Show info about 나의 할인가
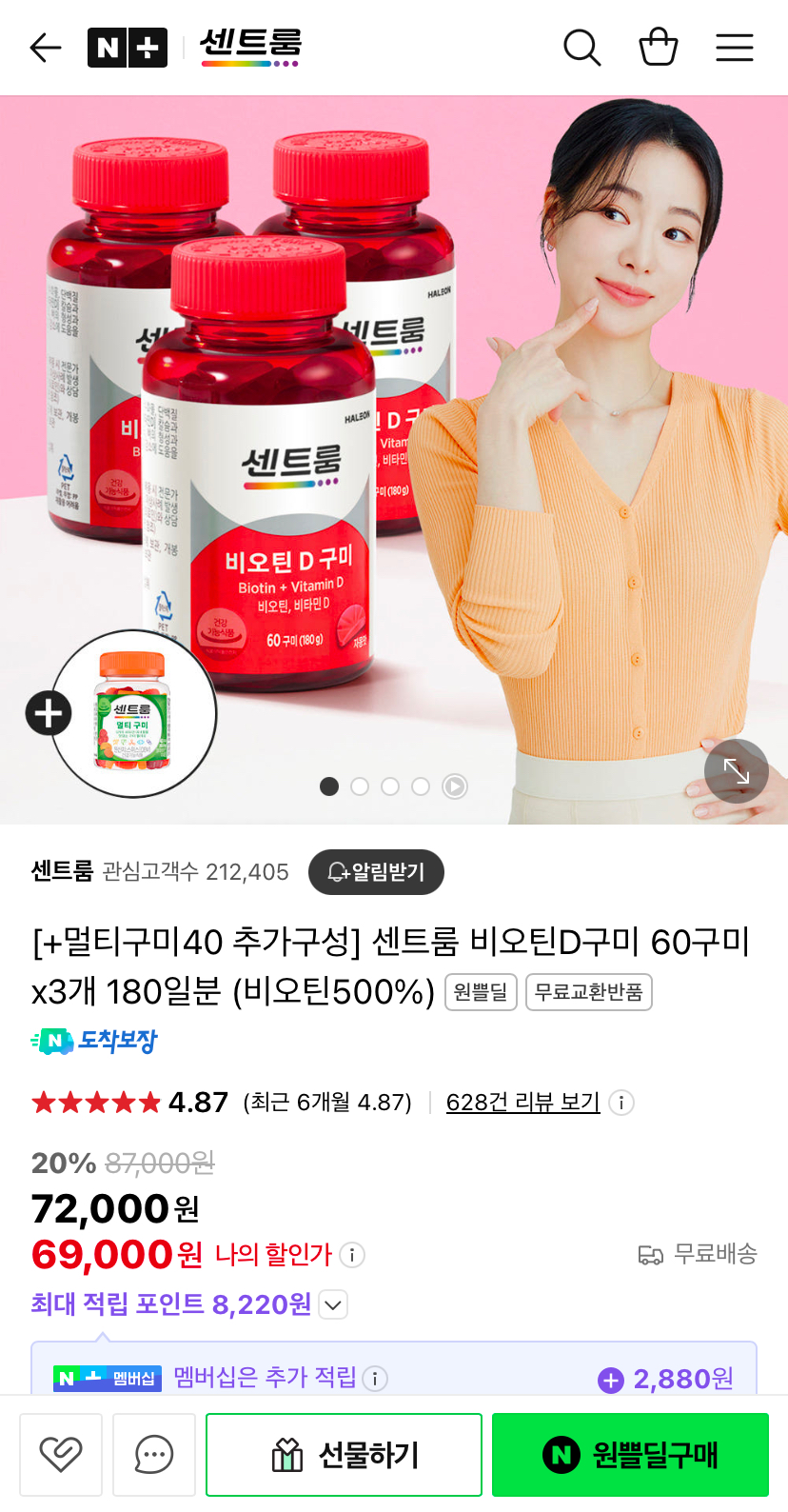The width and height of the screenshot is (788, 1512). click(352, 1255)
